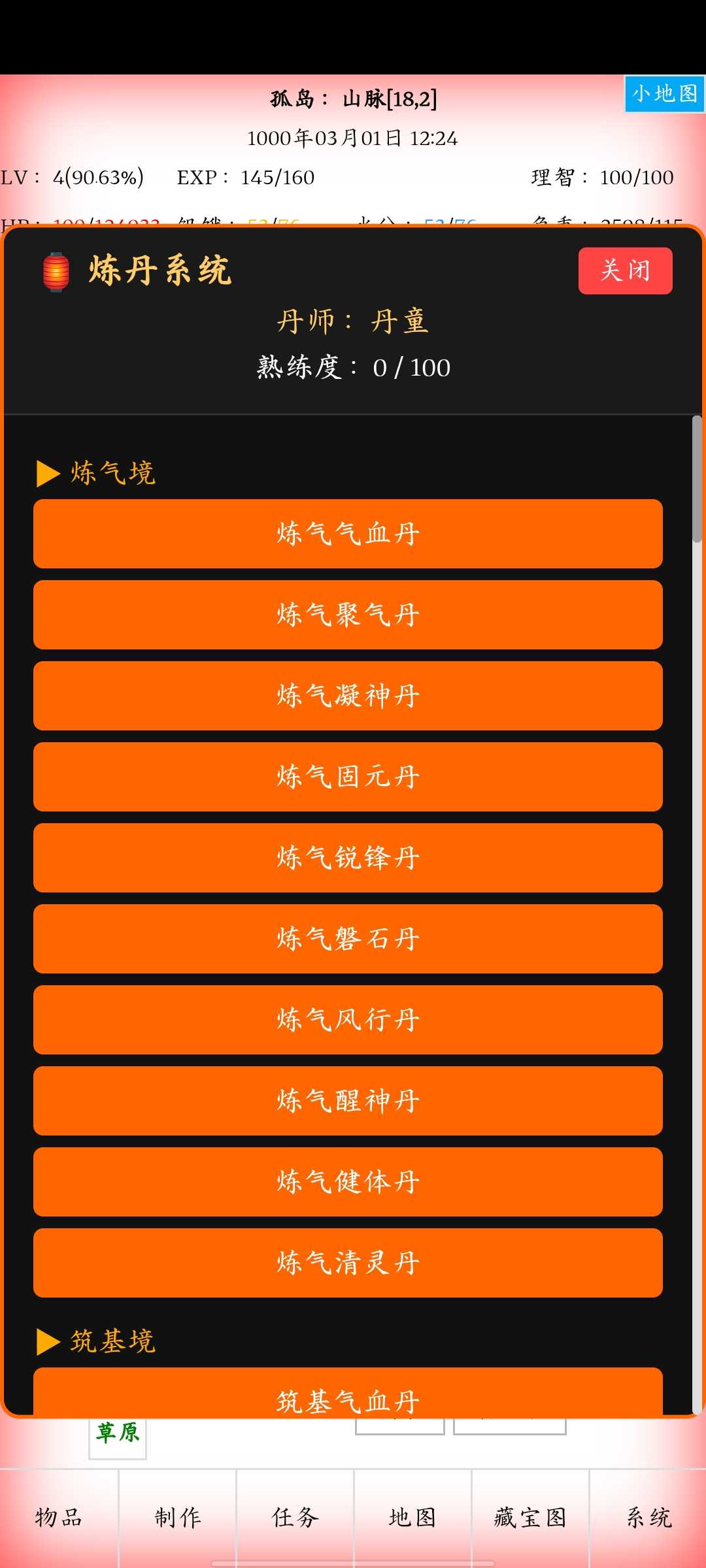Viewport: 706px width, 1568px height.
Task: Pick the 炼气锐锋丹 recipe
Action: tap(348, 858)
